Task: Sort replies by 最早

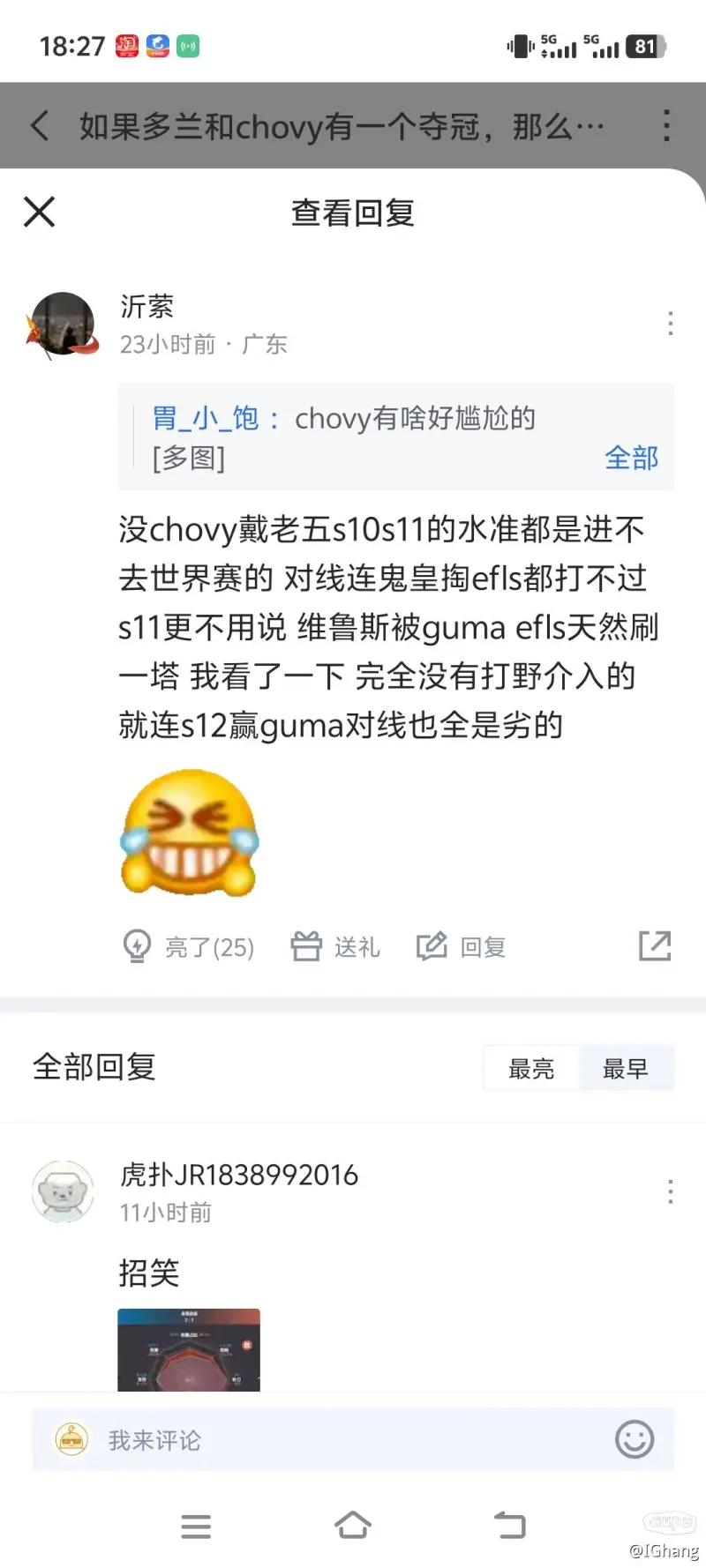Action: coord(626,1069)
